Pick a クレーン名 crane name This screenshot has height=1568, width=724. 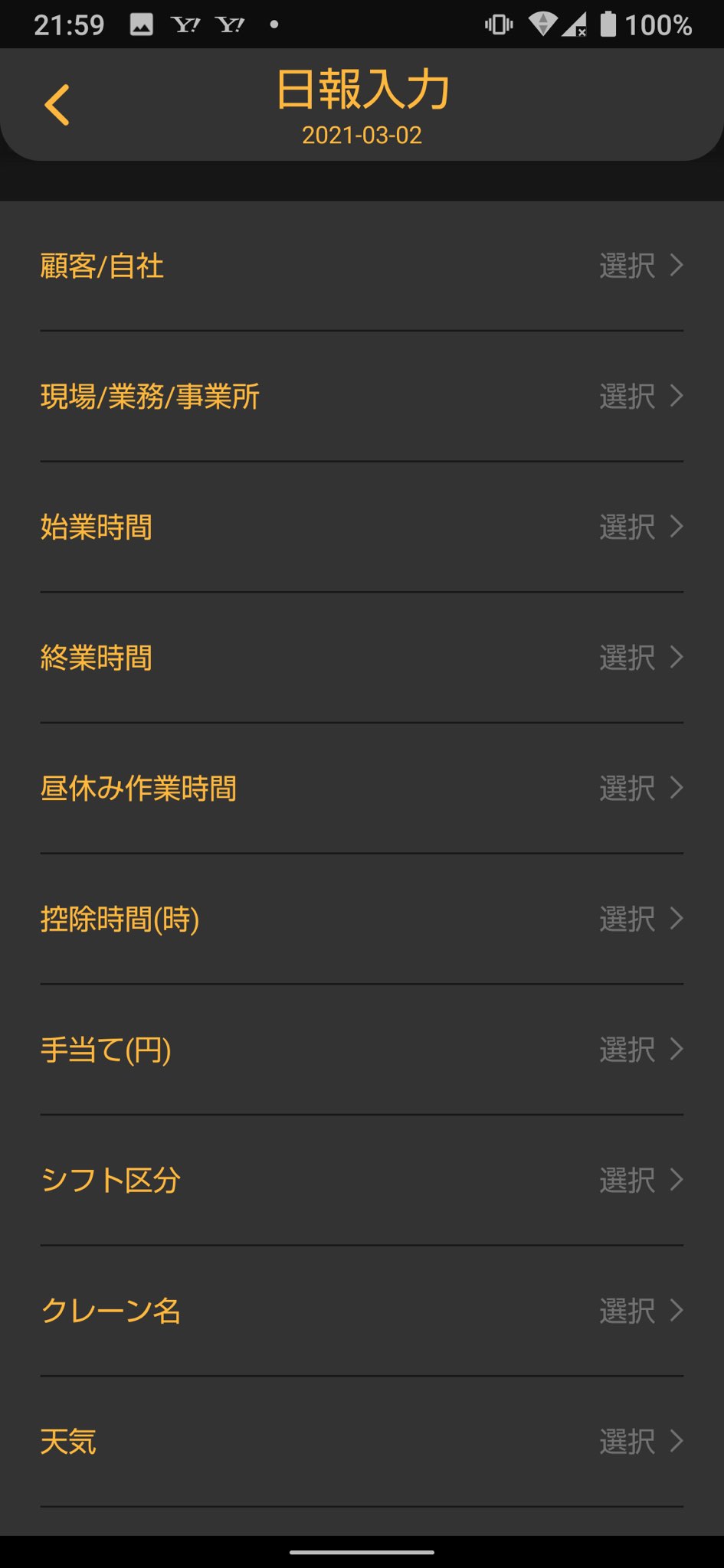362,1312
